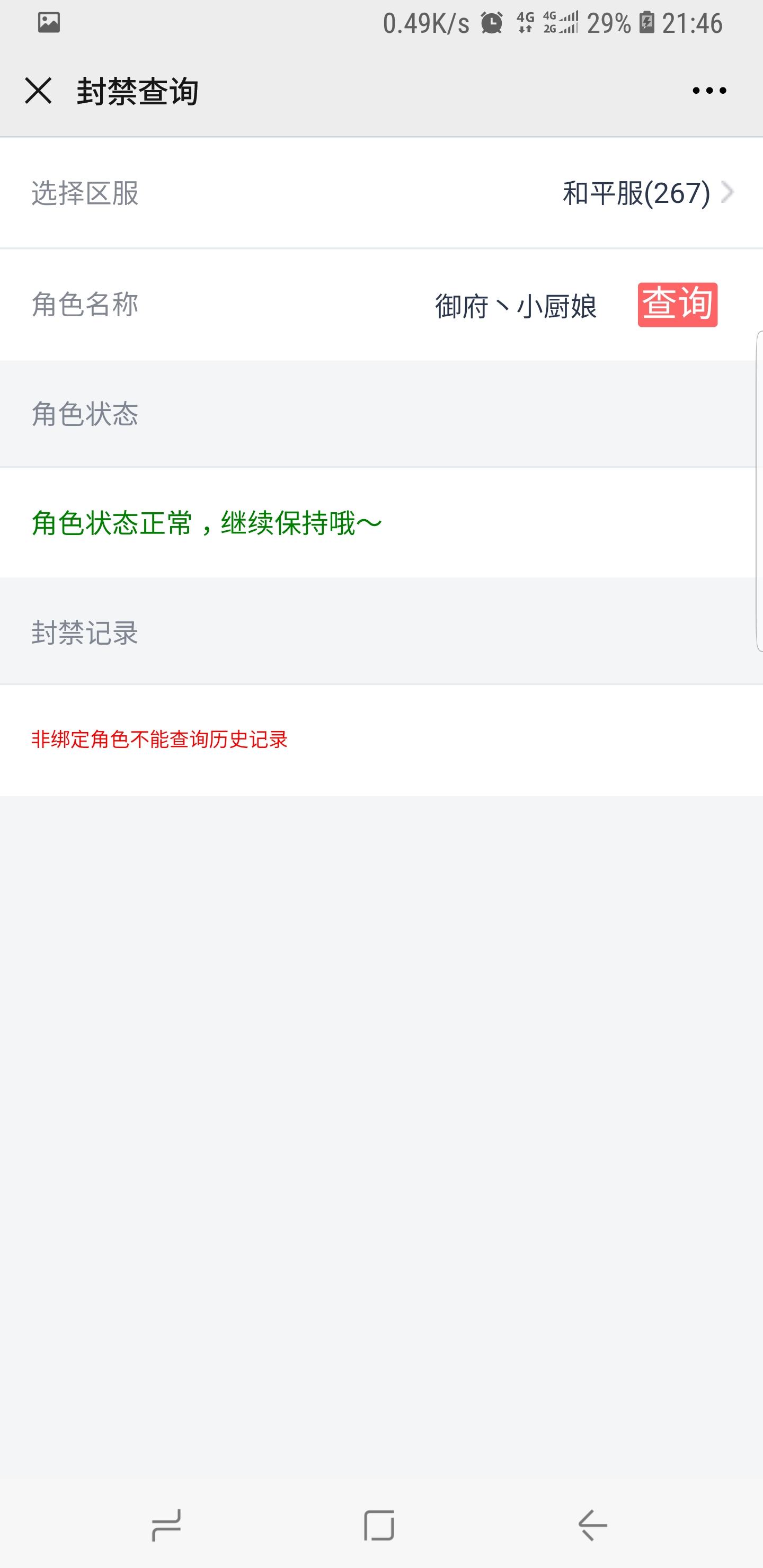Go back with the system back button
Image resolution: width=763 pixels, height=1568 pixels.
(592, 1525)
